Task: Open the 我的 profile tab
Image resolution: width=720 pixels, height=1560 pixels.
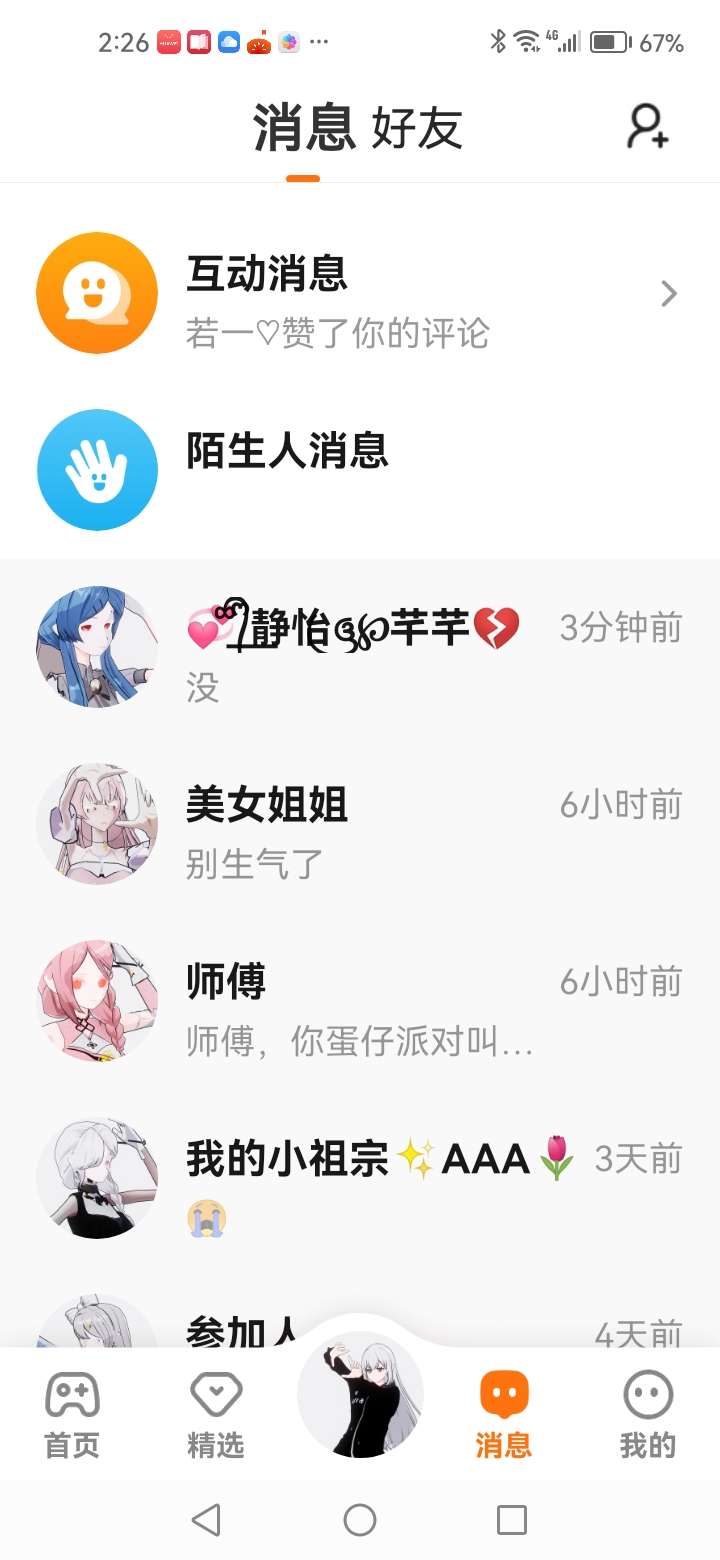Action: click(x=648, y=1414)
